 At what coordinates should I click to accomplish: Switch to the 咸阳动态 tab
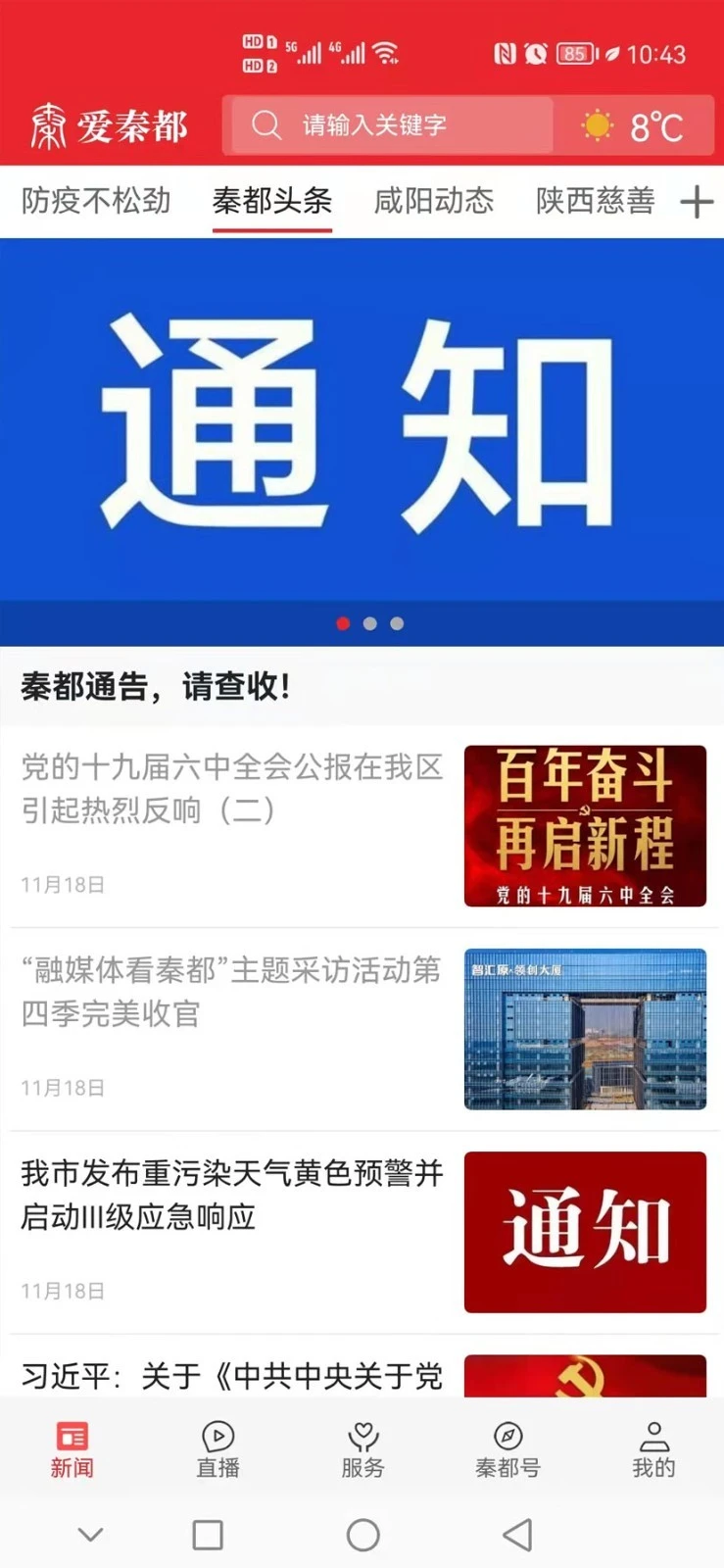pyautogui.click(x=433, y=201)
